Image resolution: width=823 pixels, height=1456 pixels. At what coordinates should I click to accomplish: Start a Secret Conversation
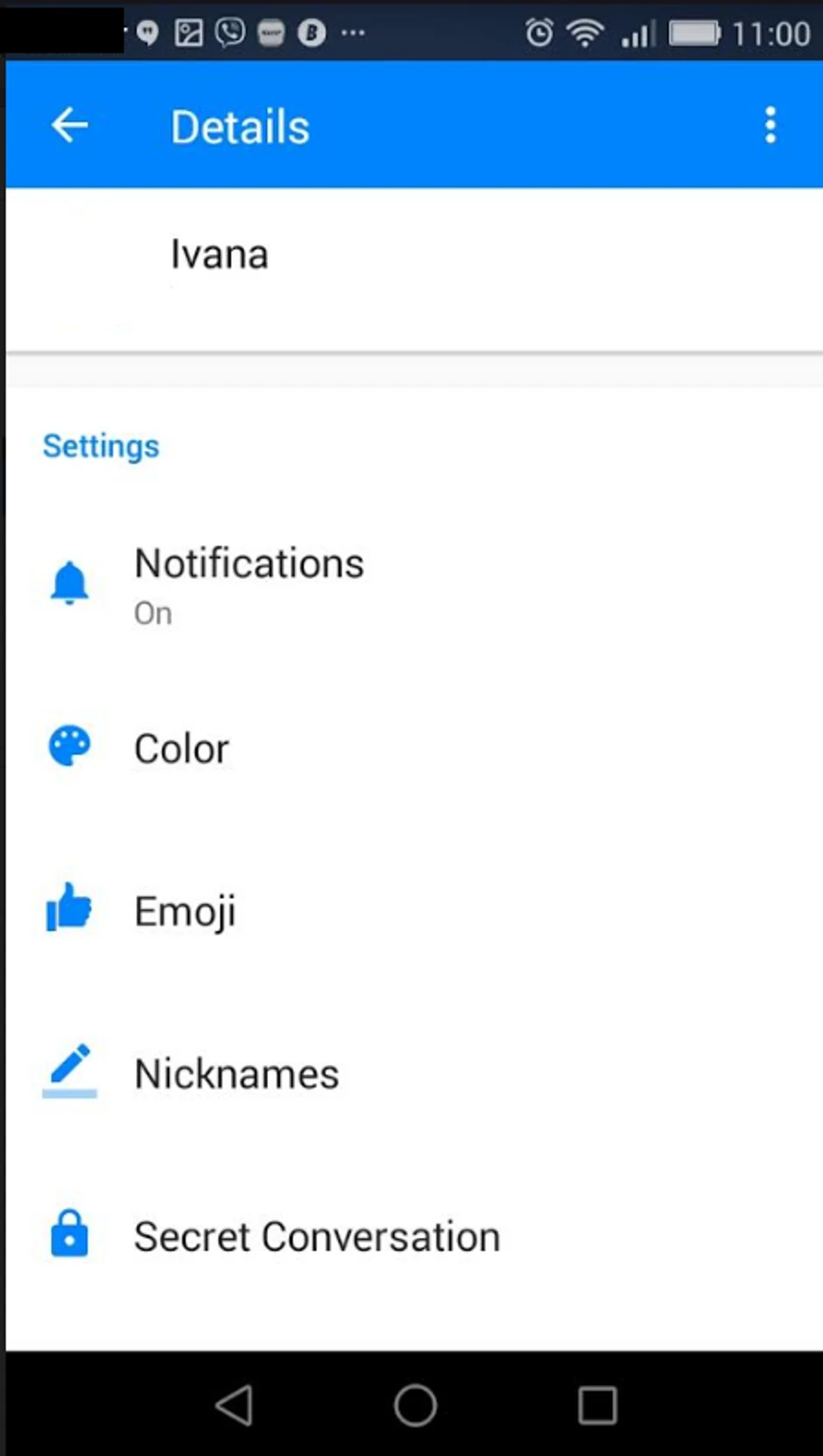pos(317,1237)
